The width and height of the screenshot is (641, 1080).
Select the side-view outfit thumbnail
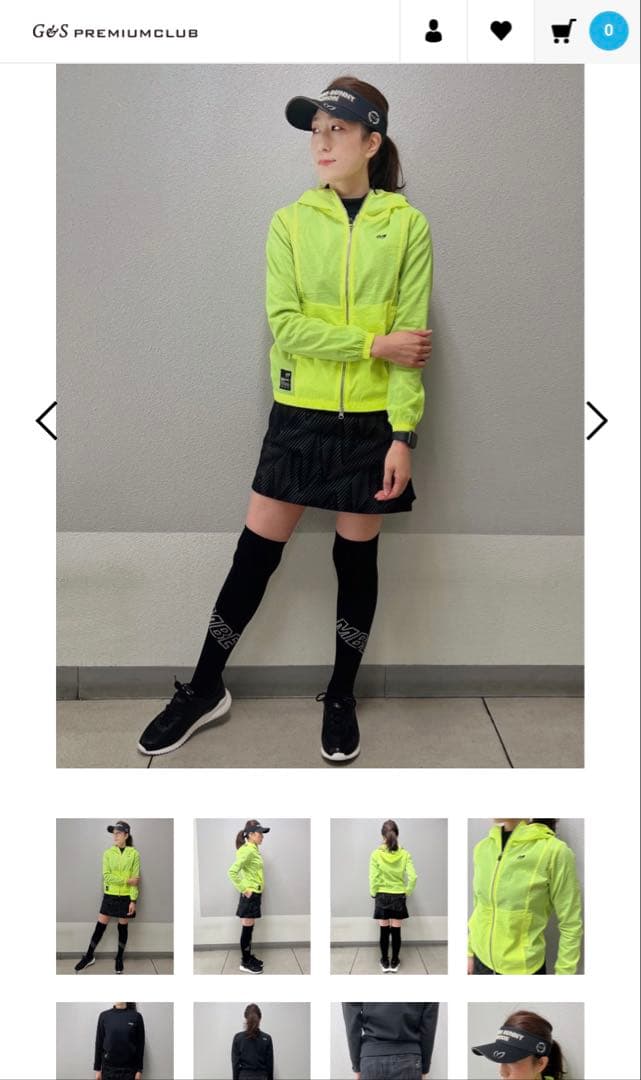click(x=252, y=896)
